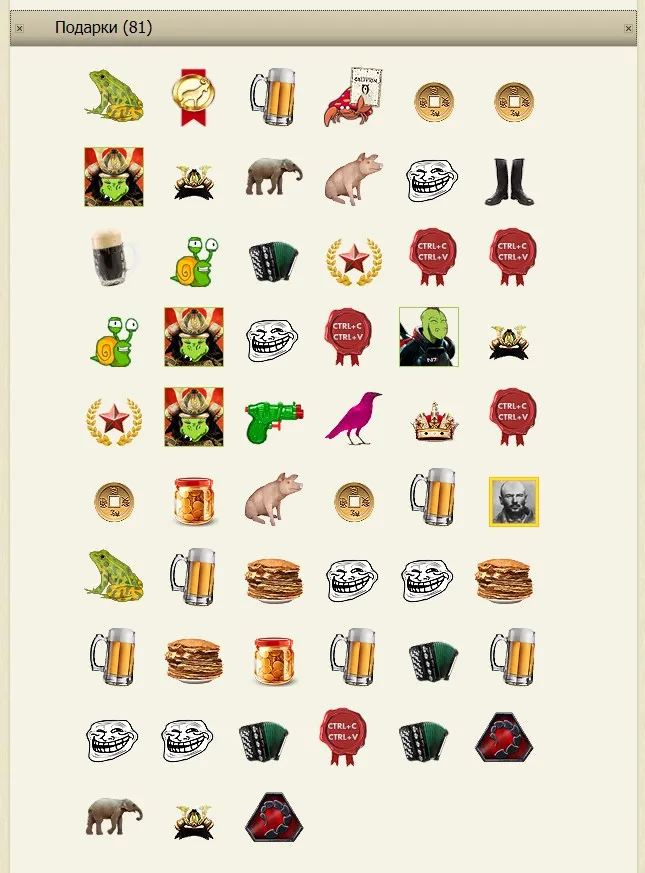Open the crab holding a paper gift
The height and width of the screenshot is (873, 645).
click(353, 97)
